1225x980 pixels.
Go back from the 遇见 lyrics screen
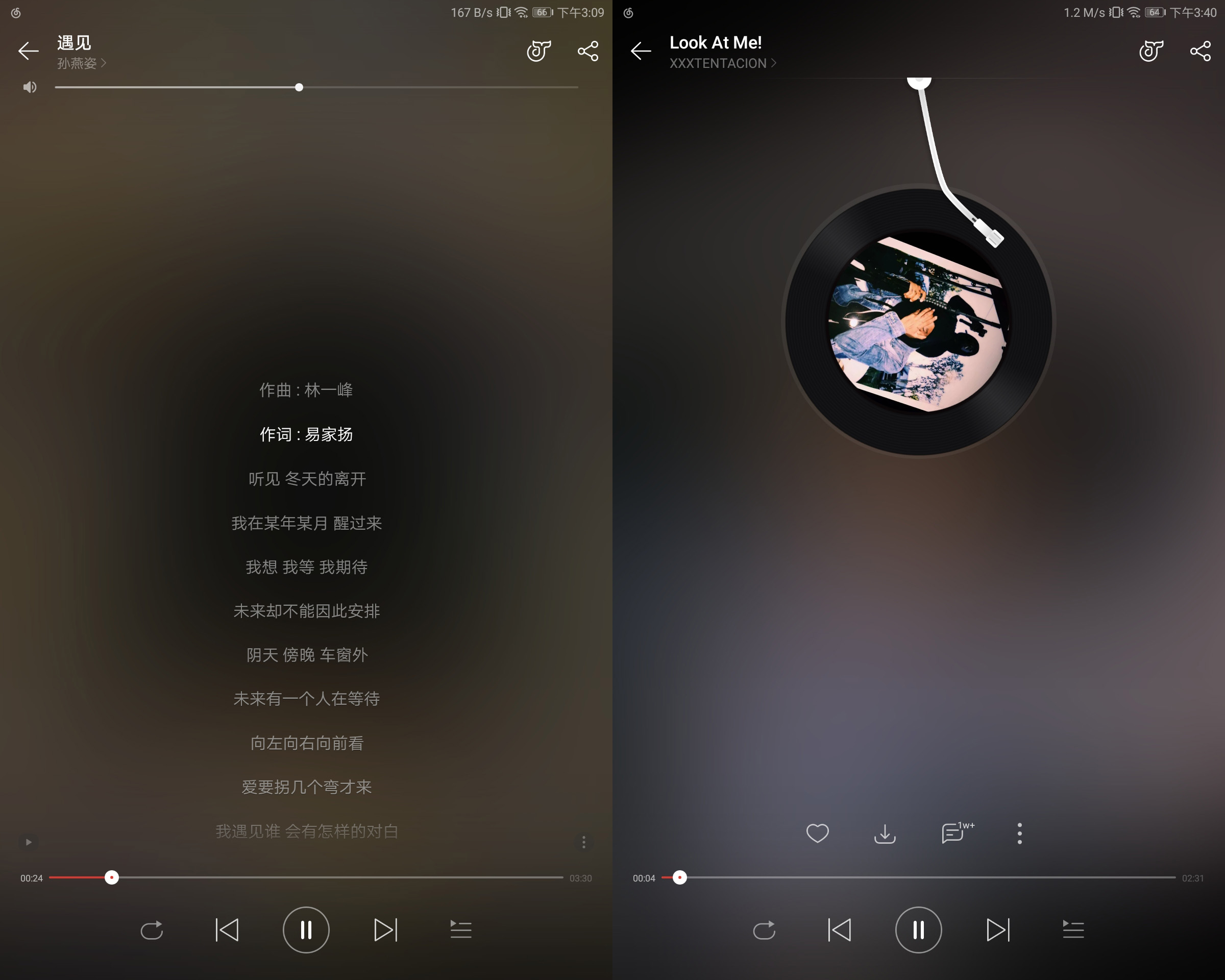(x=28, y=51)
